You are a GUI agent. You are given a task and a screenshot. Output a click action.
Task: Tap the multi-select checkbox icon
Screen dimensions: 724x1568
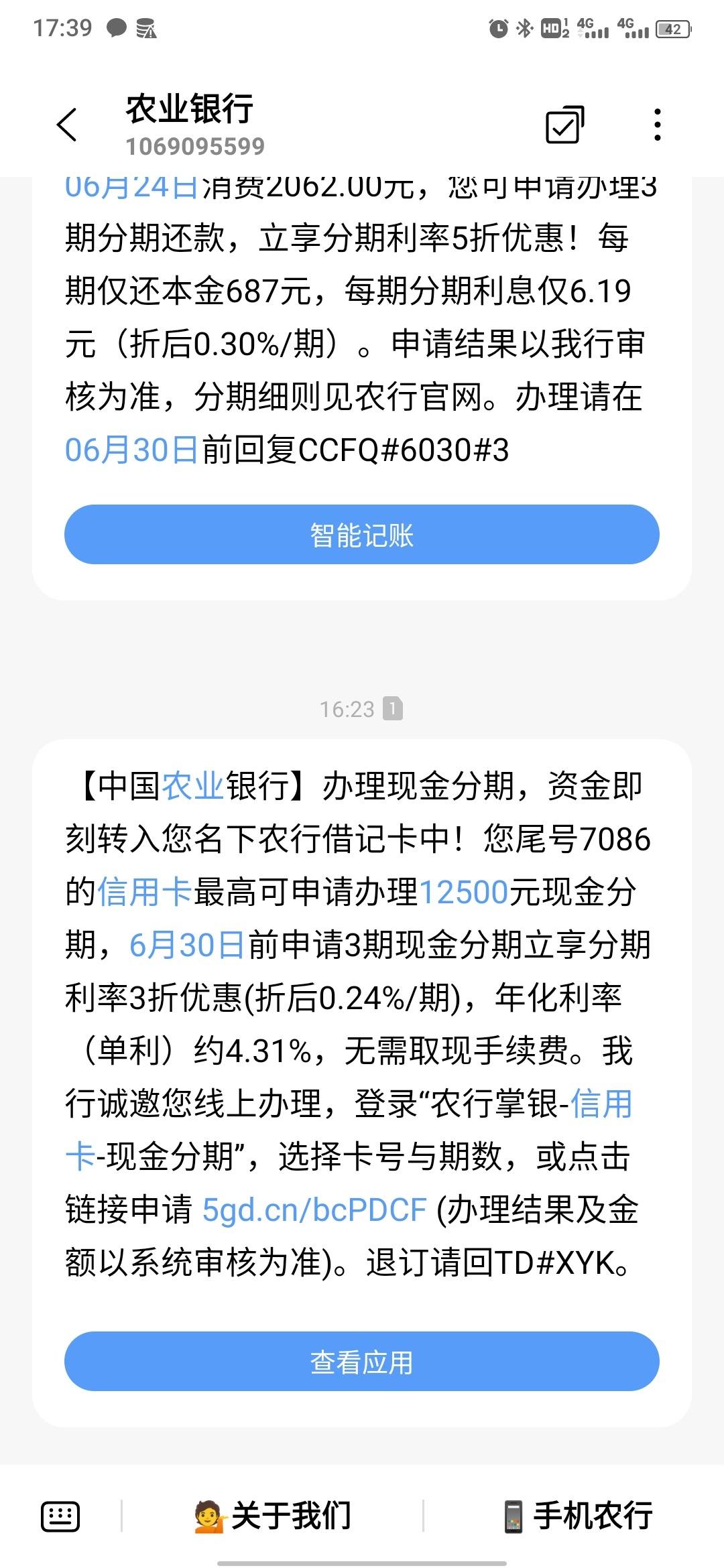564,125
